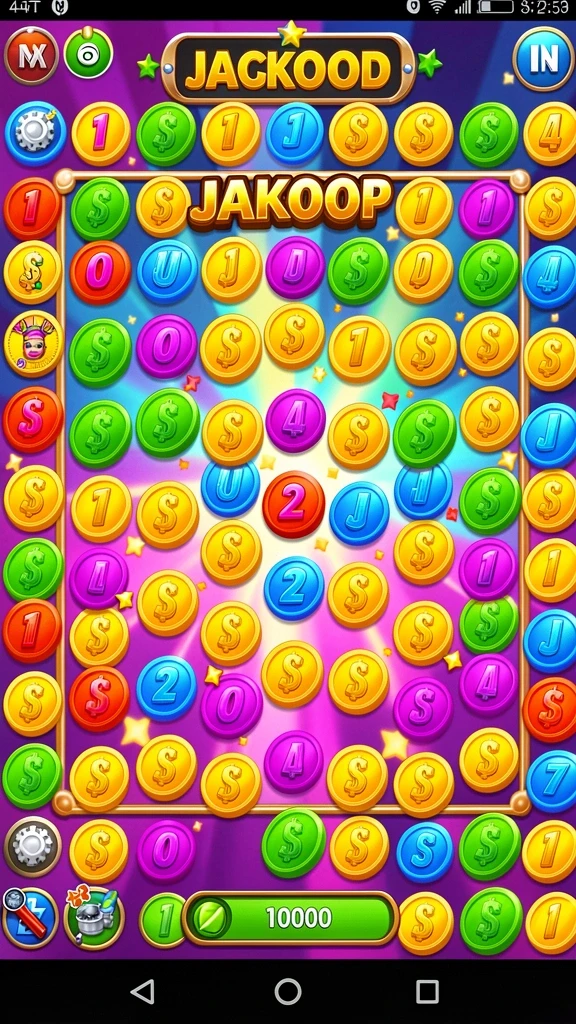Screen dimensions: 576x1024
Task: Use the magnifying glass booster
Action: tap(30, 918)
